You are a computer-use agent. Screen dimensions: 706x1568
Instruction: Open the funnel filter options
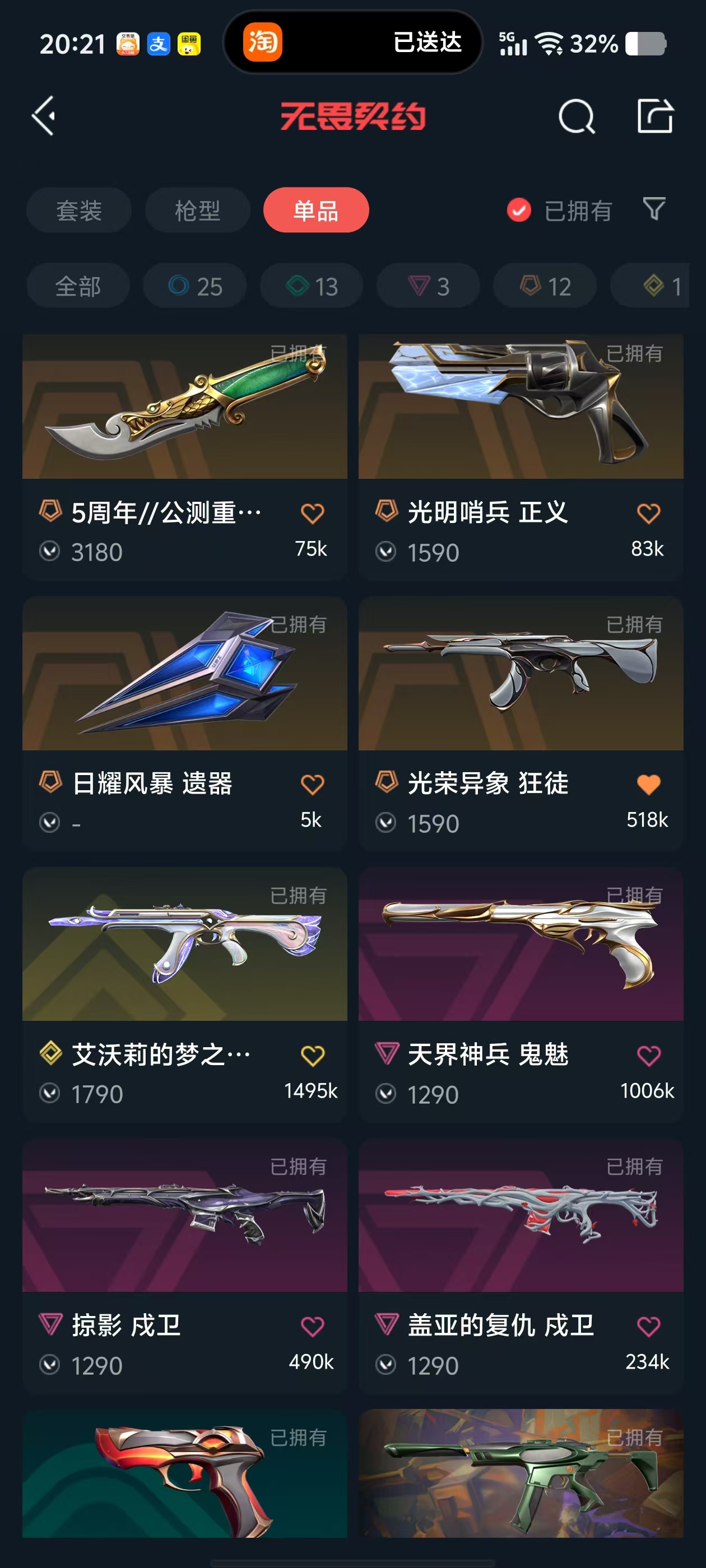654,209
